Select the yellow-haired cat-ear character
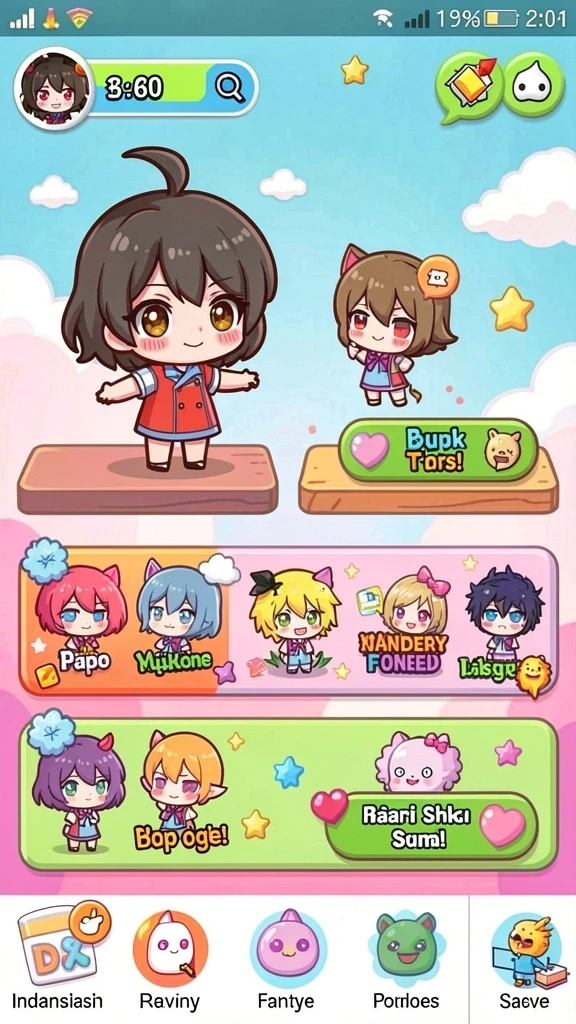 point(295,617)
